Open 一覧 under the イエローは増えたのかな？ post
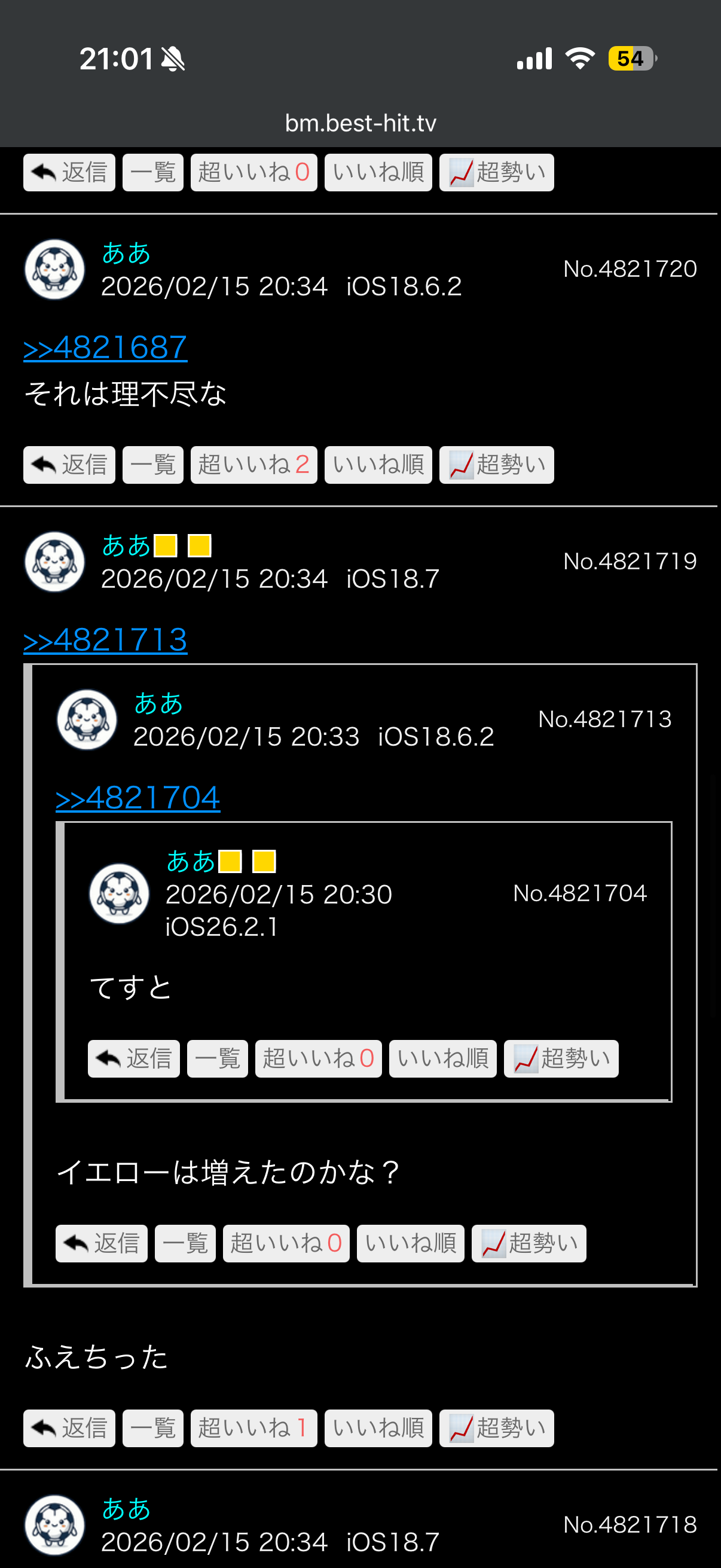This screenshot has width=721, height=1568. (x=185, y=1243)
